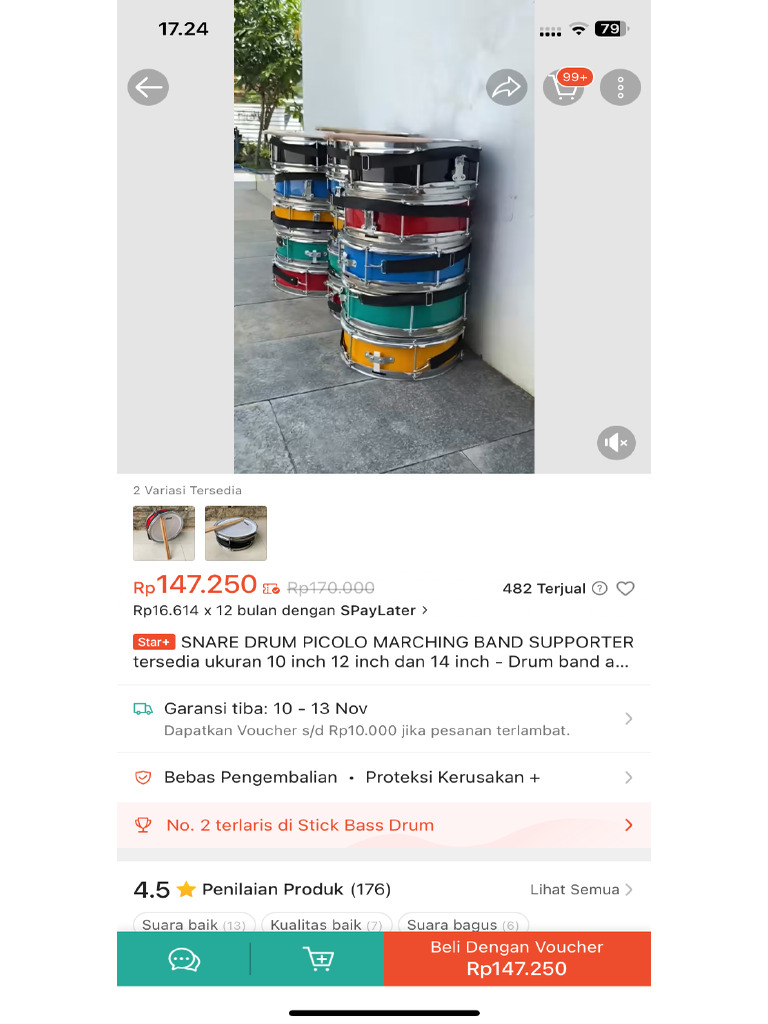
Task: Select the red snare drum variation
Action: pos(164,533)
